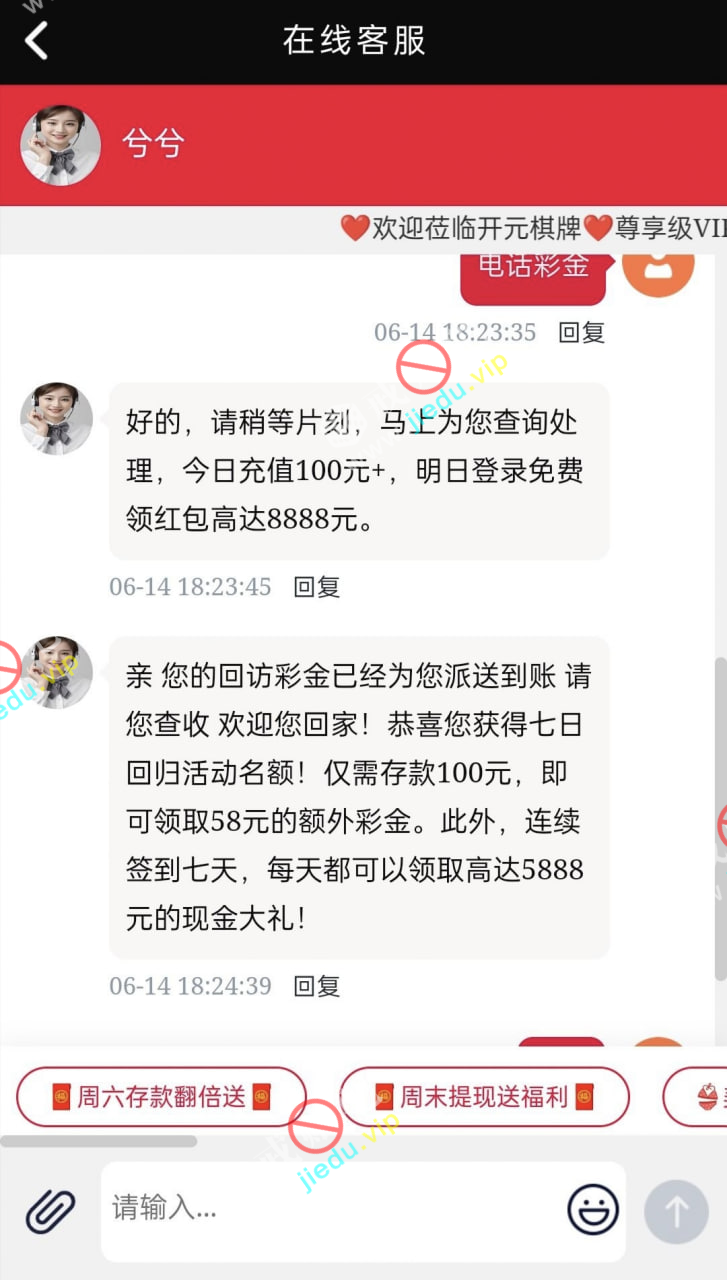Tap 回复 under the 18:24:39 message
This screenshot has width=727, height=1280.
point(316,986)
